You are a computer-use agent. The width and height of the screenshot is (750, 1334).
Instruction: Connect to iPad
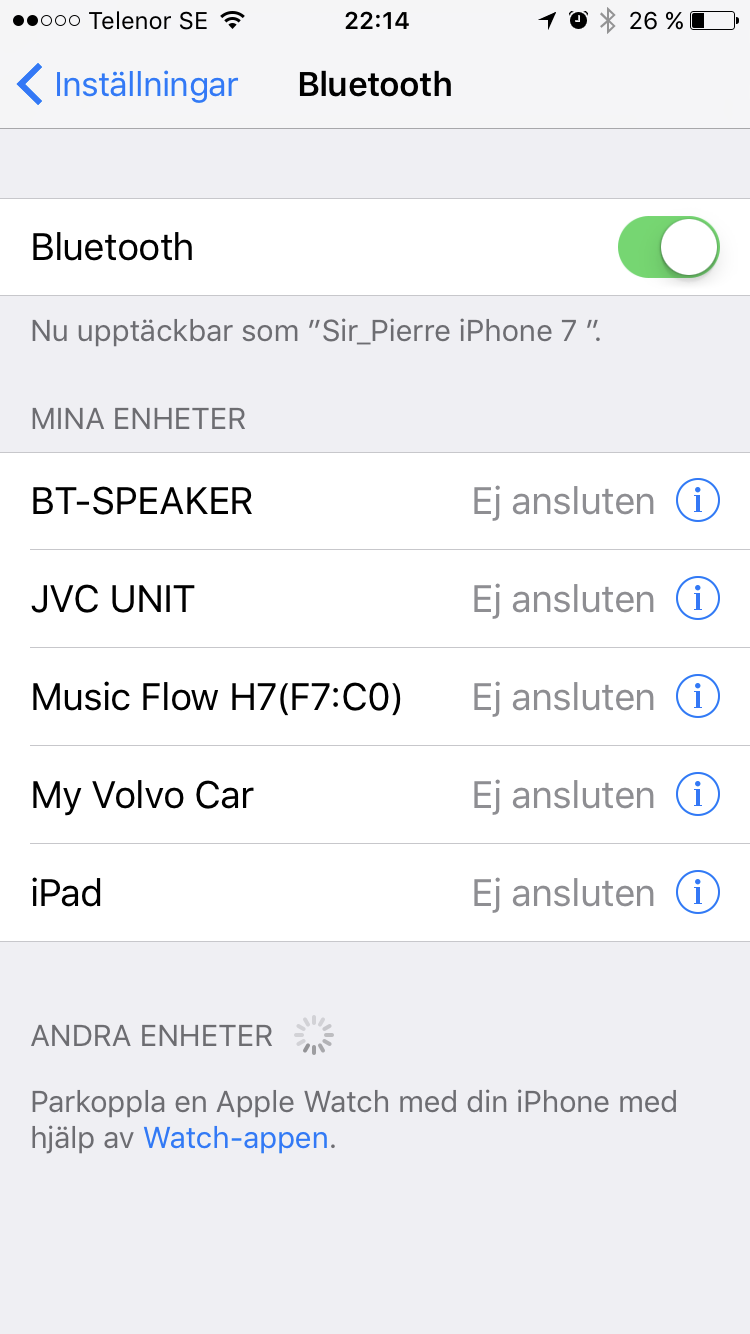[x=375, y=893]
